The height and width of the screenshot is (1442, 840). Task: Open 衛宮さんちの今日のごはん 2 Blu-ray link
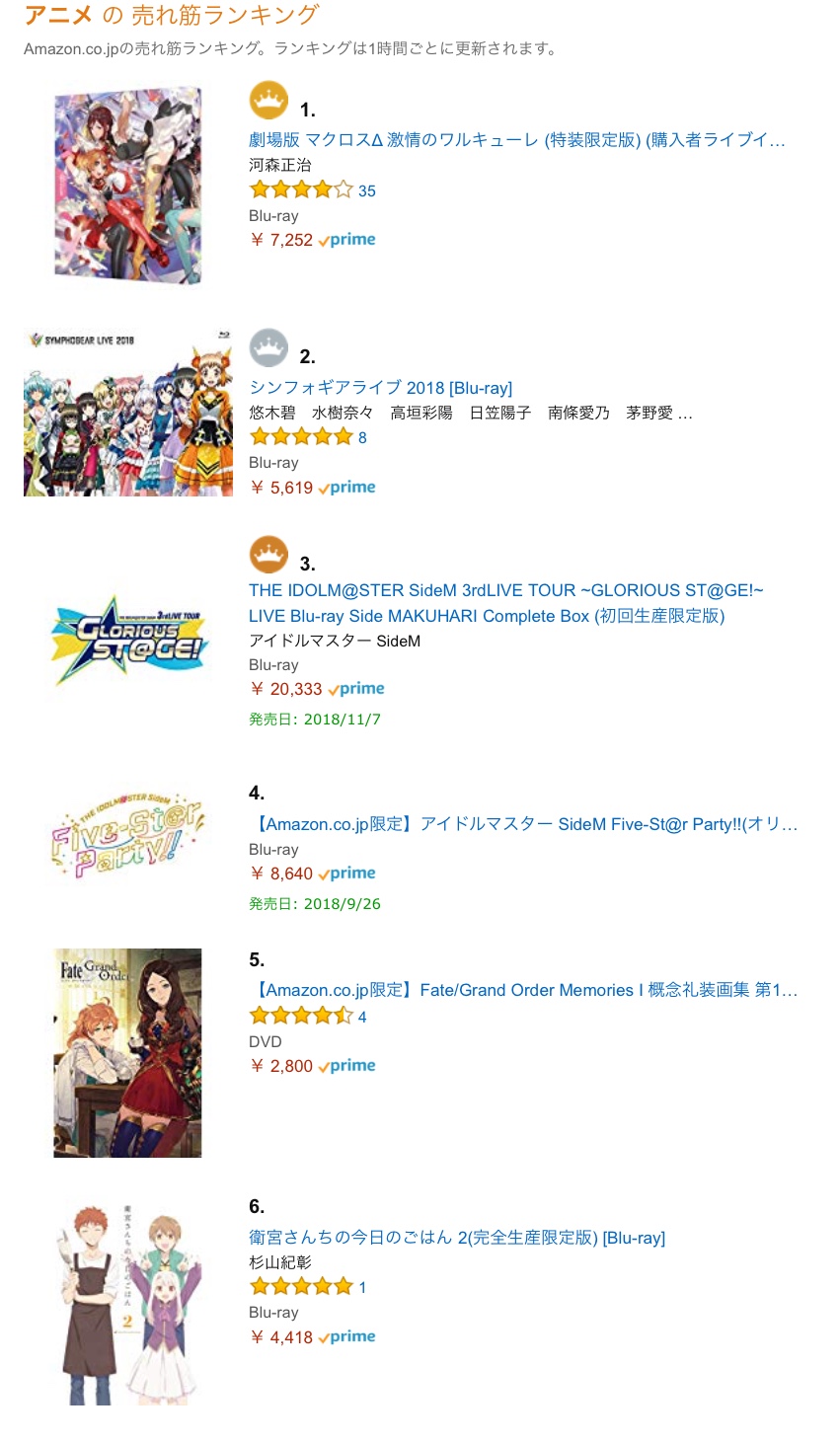pyautogui.click(x=456, y=1237)
